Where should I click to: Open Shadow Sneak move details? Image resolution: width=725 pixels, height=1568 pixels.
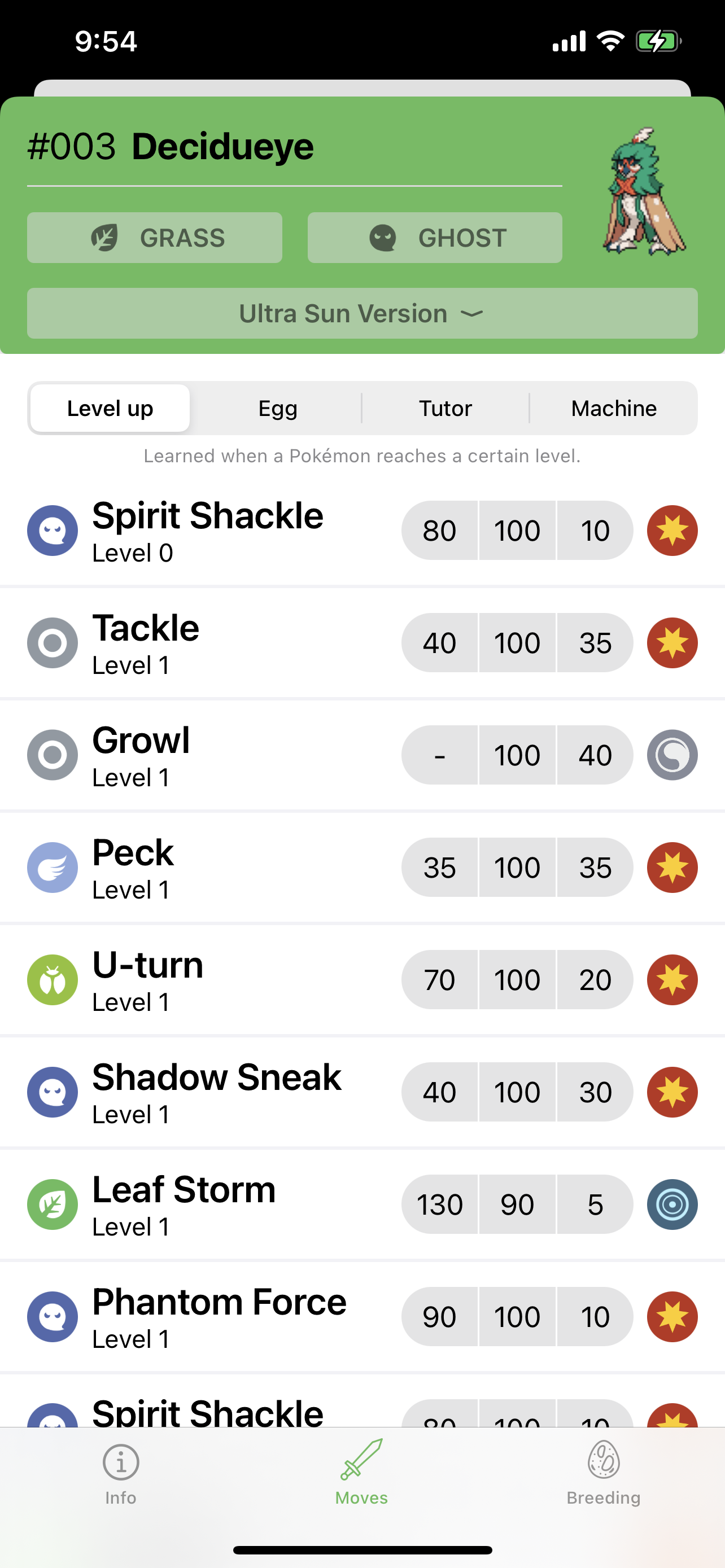tap(362, 1092)
